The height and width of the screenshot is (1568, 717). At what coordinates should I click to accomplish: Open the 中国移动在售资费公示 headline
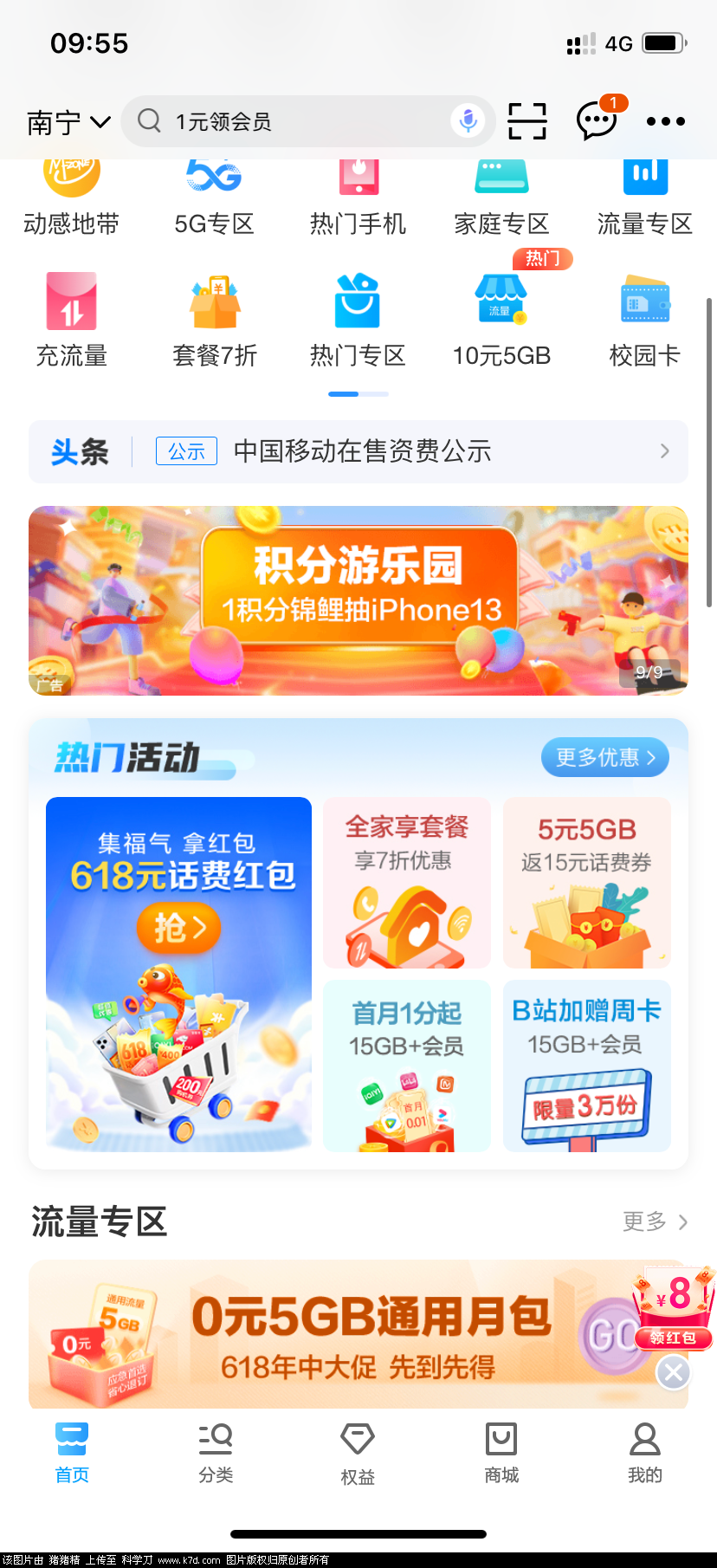(362, 451)
